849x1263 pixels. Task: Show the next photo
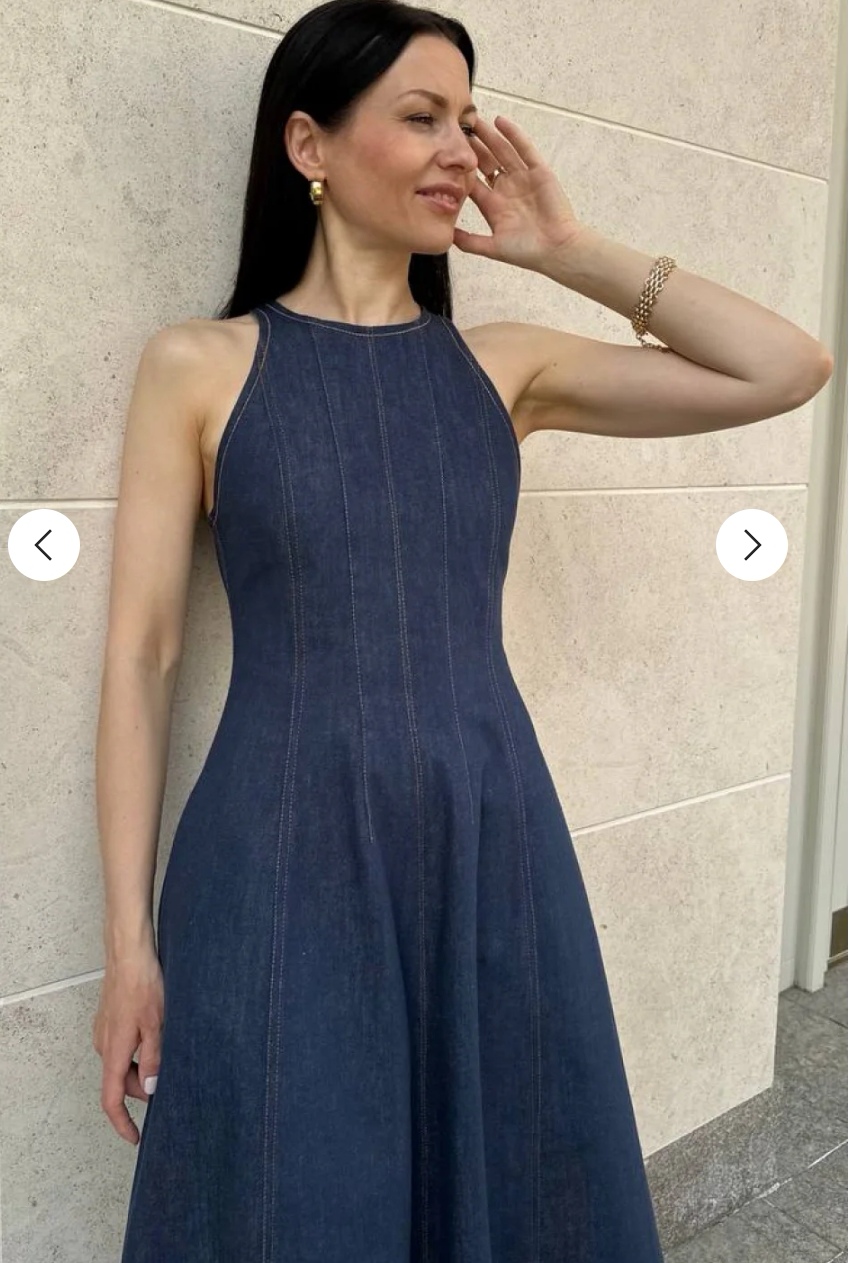[x=751, y=545]
